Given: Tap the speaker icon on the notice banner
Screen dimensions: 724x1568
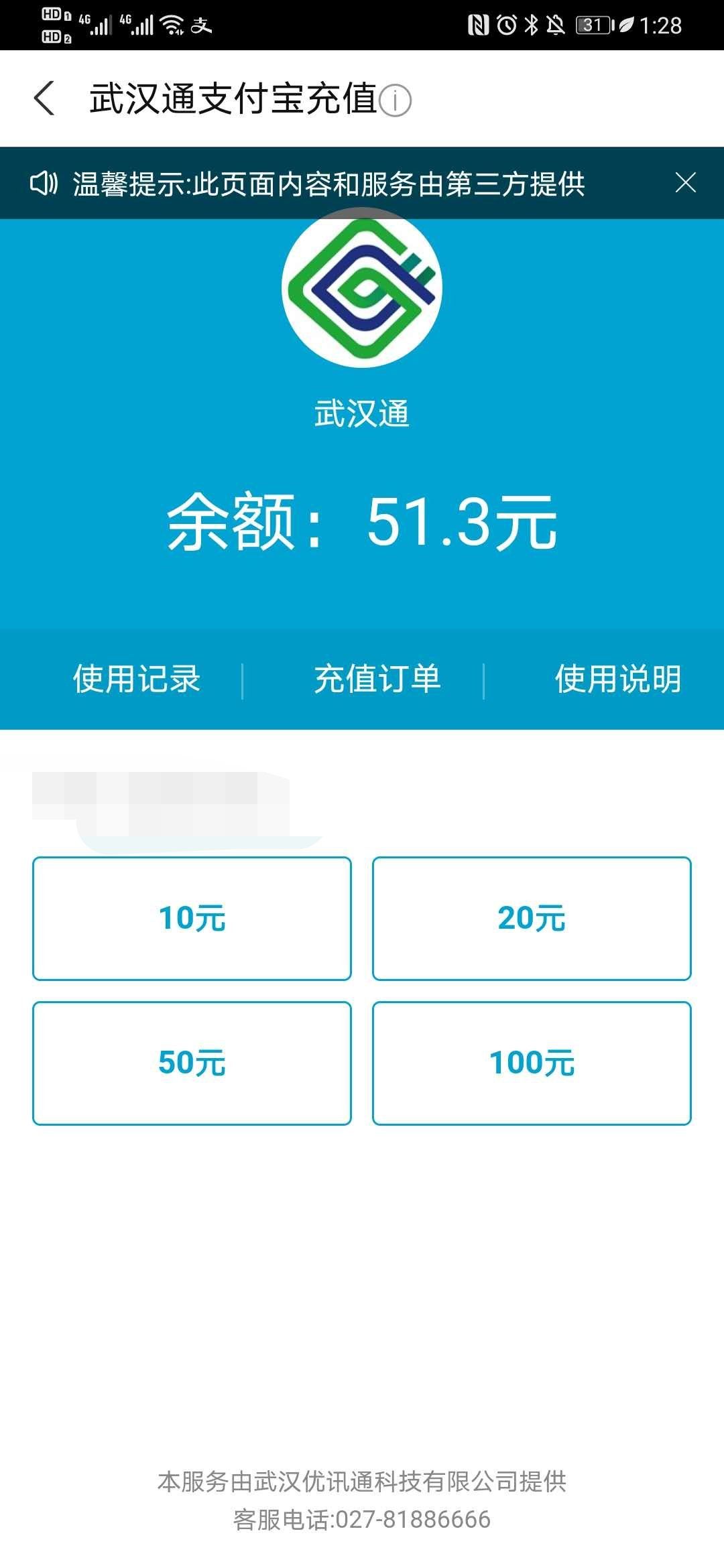Looking at the screenshot, I should point(44,182).
